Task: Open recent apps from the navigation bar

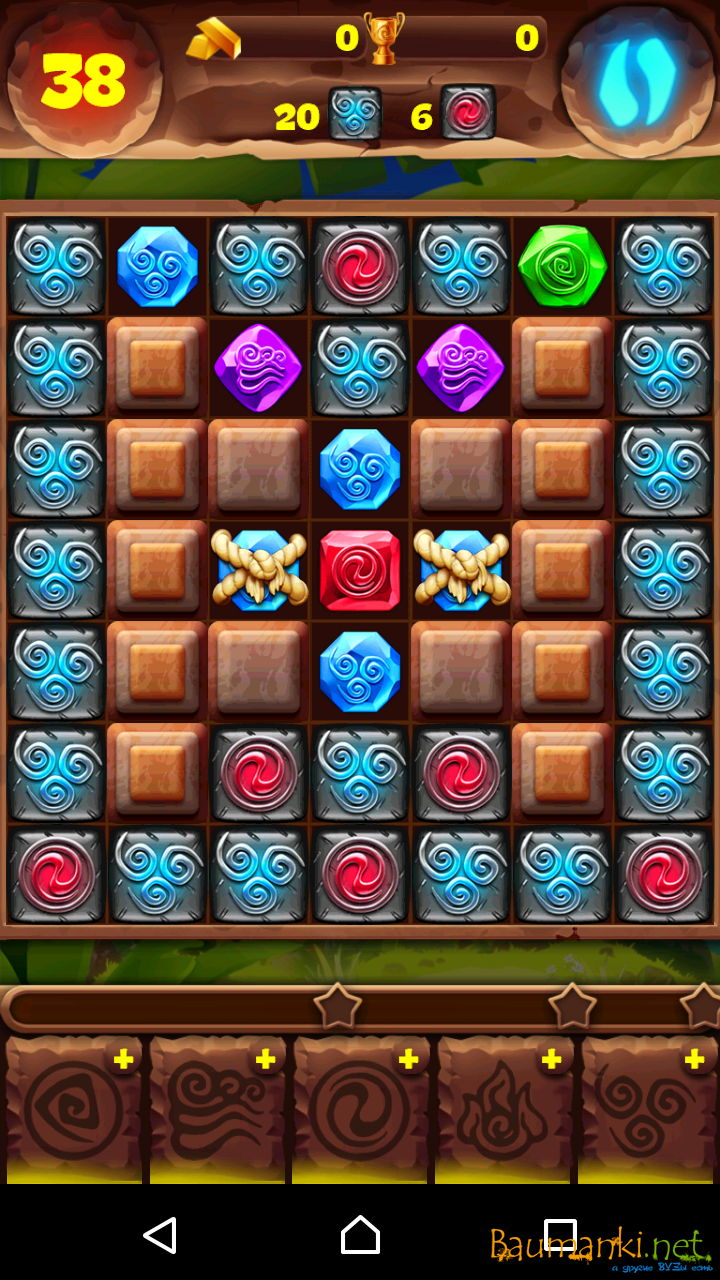Action: tap(560, 1235)
